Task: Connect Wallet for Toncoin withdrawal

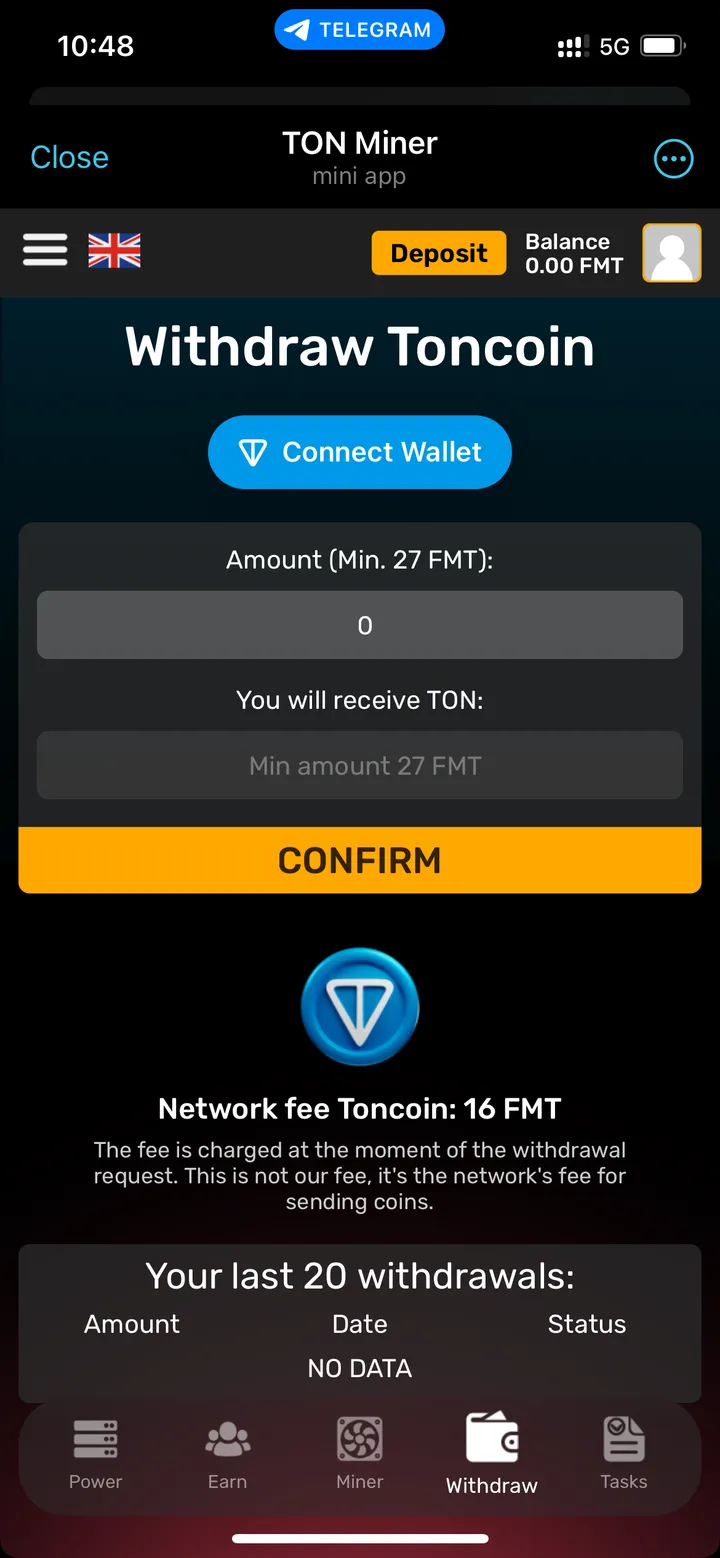Action: coord(360,452)
